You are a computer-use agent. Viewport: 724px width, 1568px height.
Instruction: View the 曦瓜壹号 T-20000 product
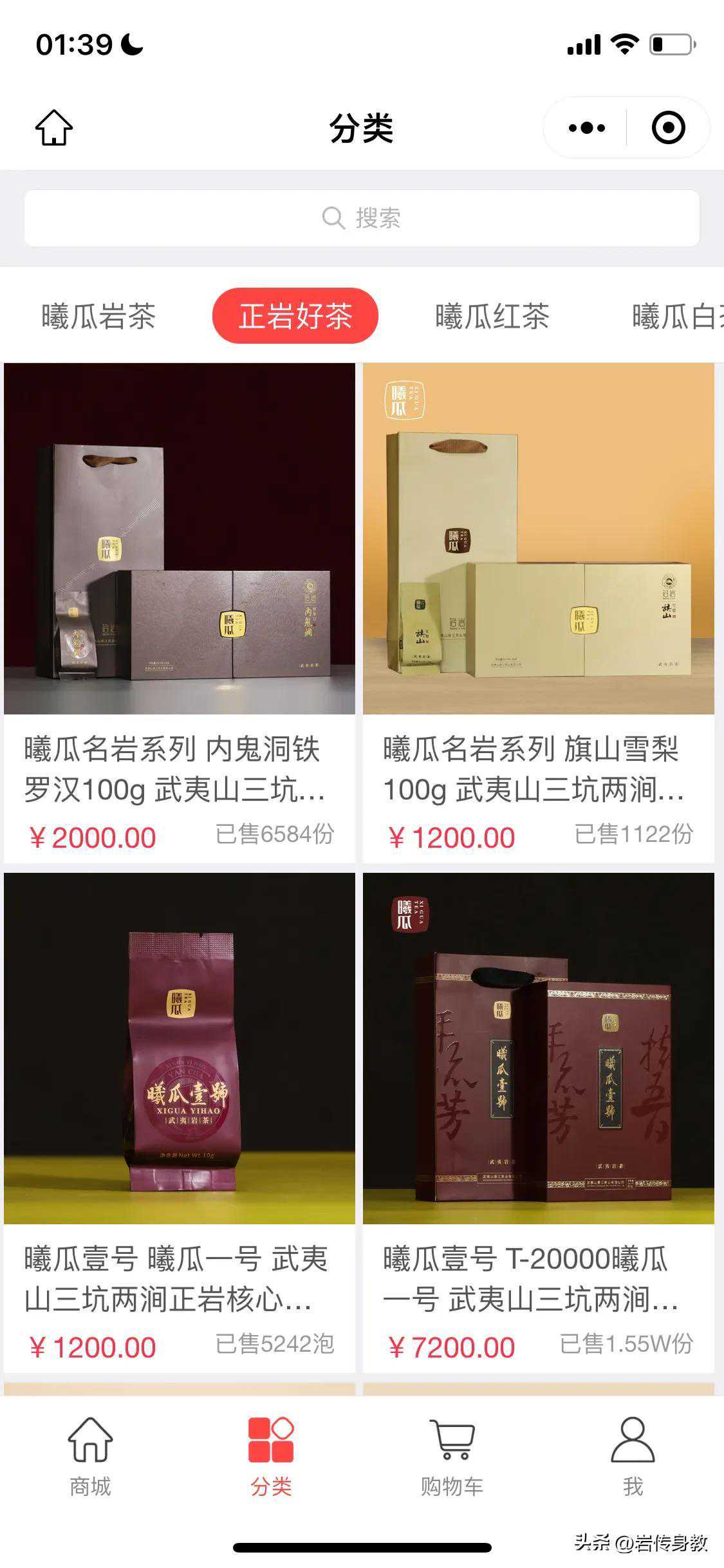pos(539,1121)
